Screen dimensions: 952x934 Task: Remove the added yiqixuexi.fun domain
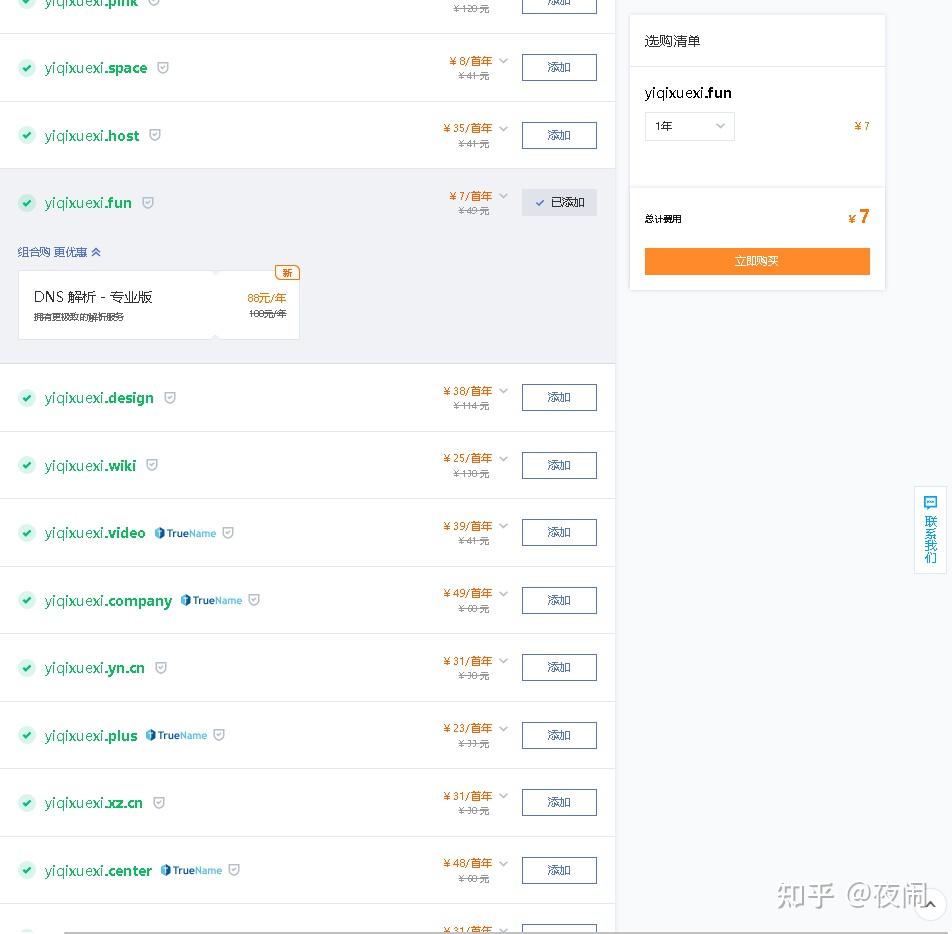559,202
